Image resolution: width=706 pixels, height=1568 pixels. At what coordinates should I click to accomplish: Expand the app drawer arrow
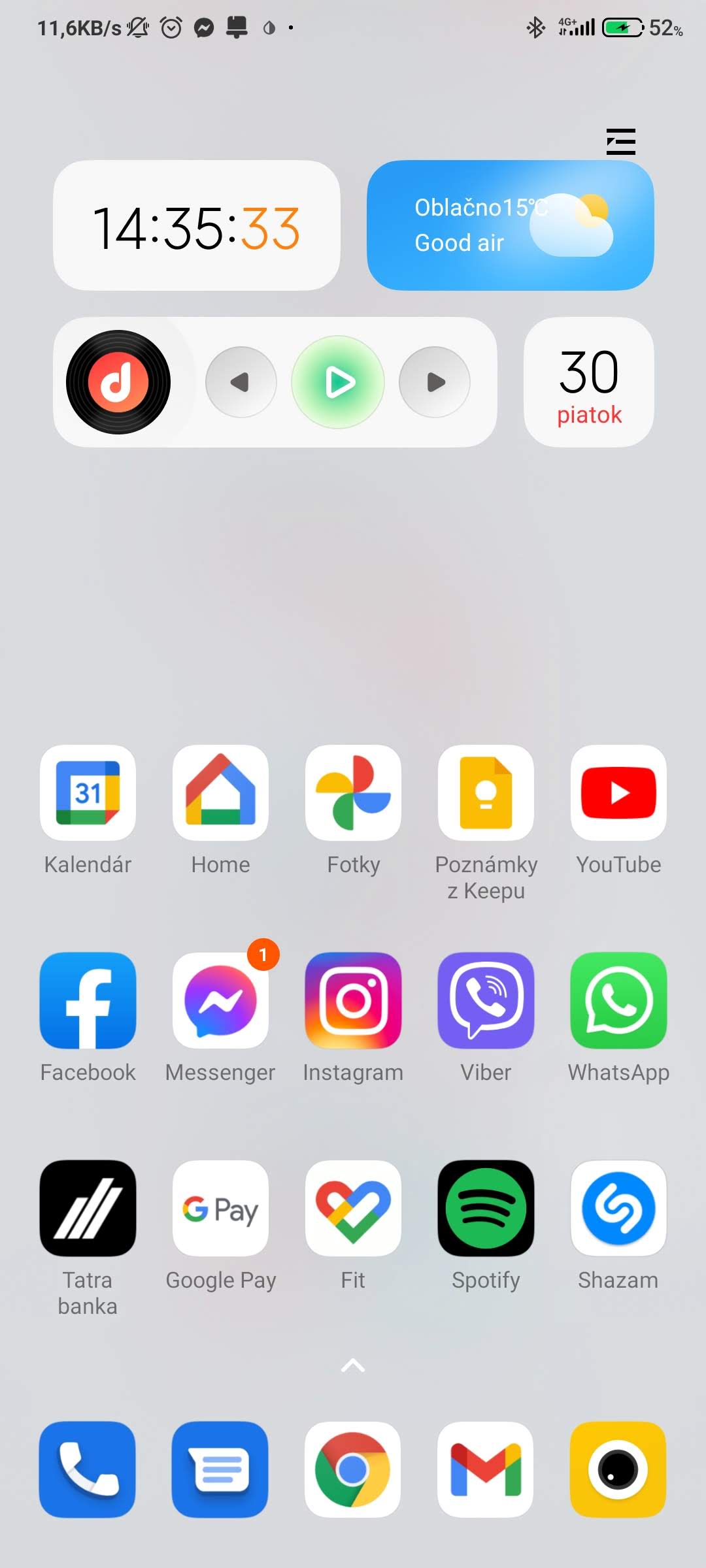click(x=353, y=1365)
